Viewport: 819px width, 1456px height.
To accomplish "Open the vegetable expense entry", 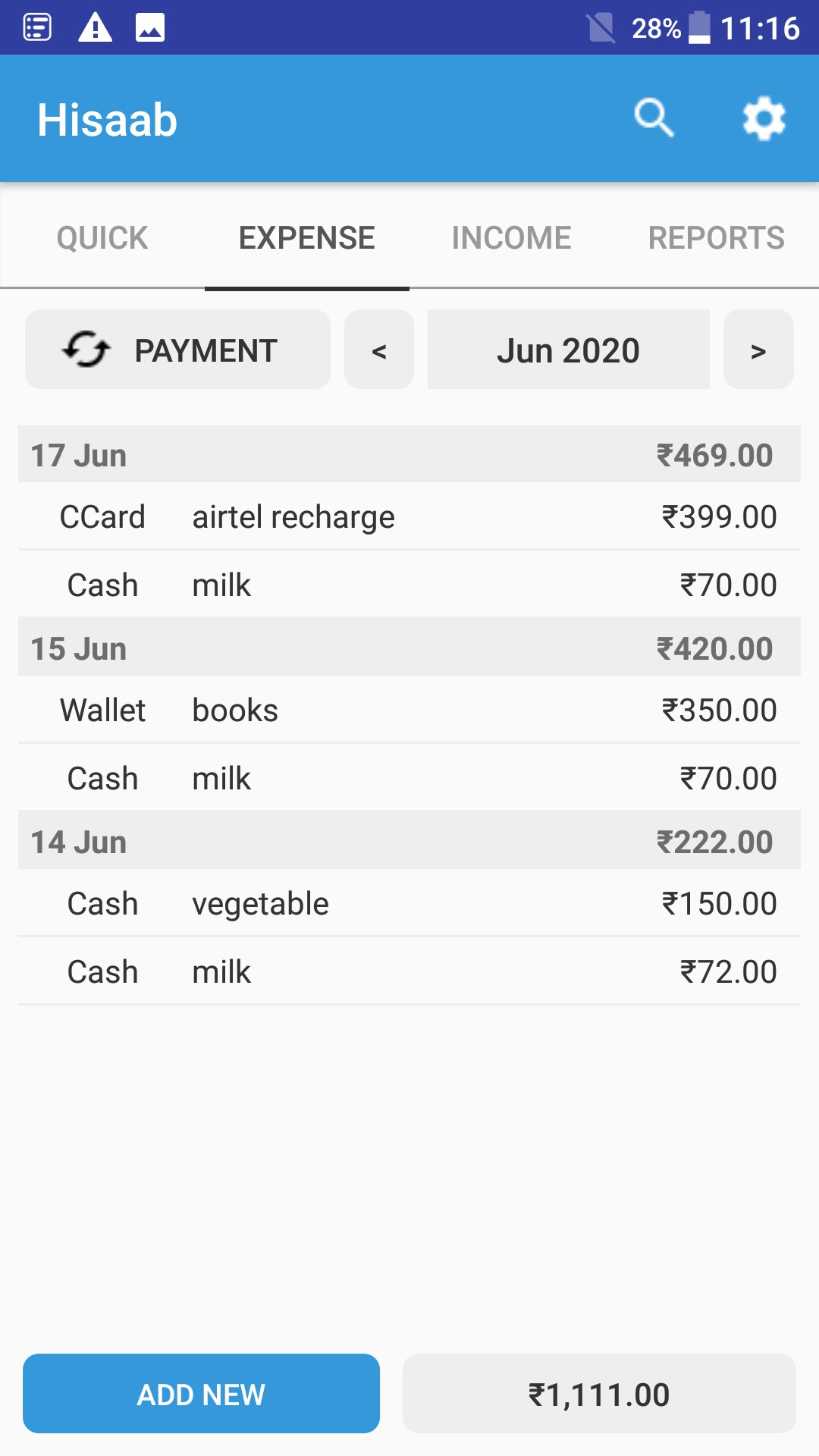I will [409, 904].
